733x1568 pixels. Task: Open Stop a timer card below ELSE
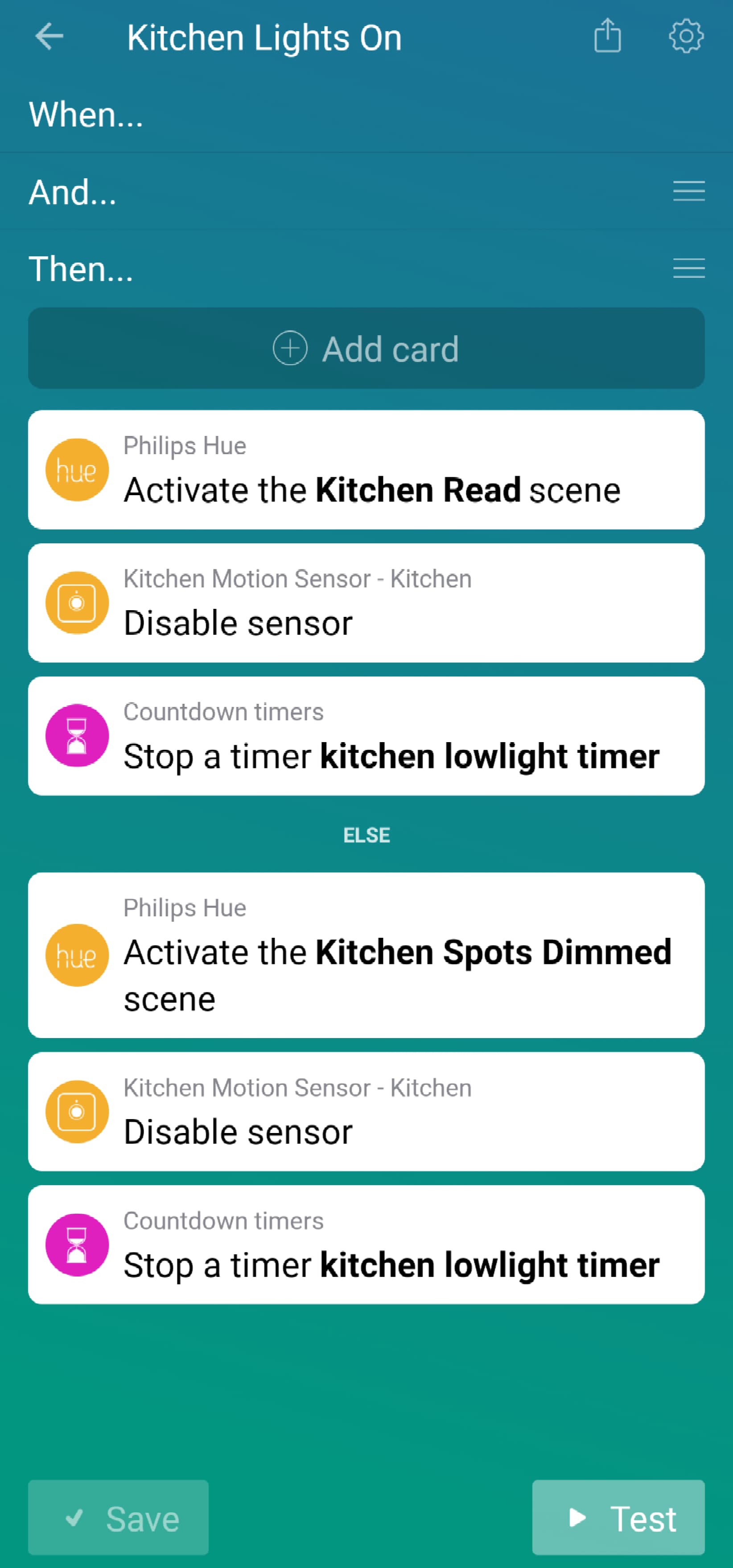(x=366, y=1245)
